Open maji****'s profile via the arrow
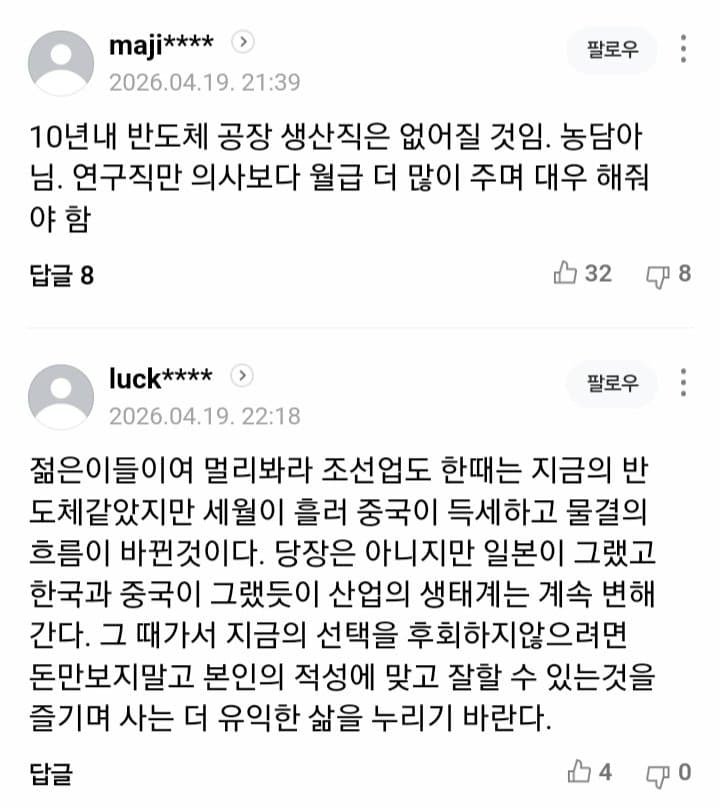The image size is (720, 808). tap(243, 42)
